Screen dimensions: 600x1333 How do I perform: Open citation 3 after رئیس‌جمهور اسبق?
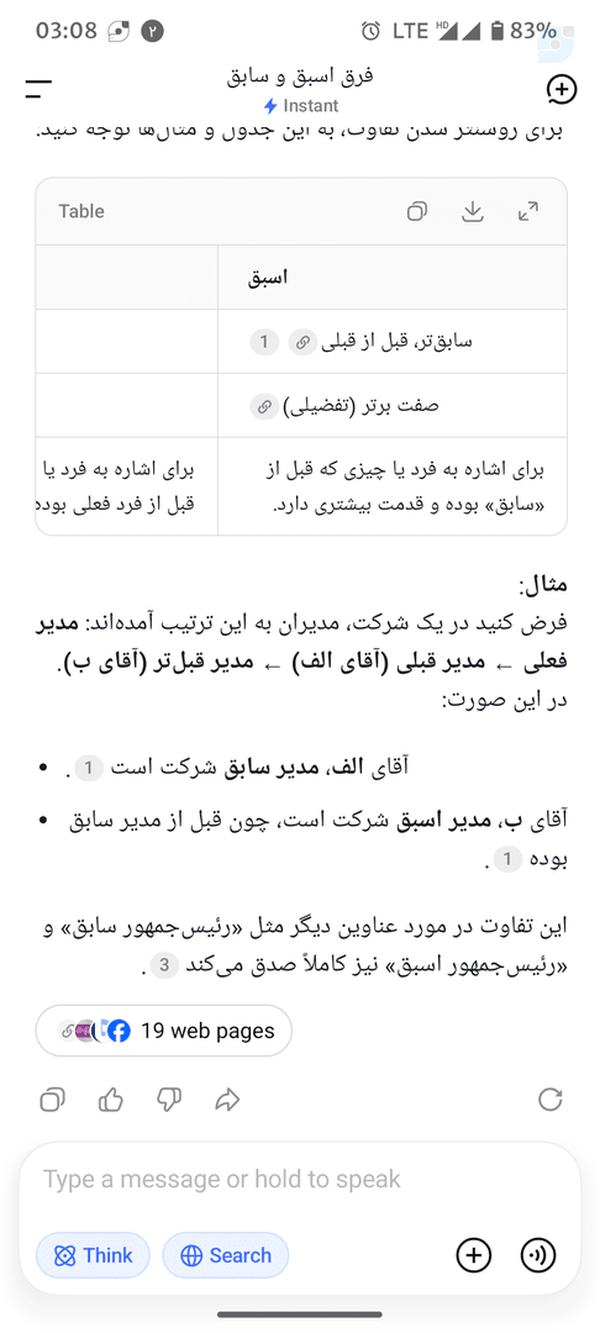[164, 966]
